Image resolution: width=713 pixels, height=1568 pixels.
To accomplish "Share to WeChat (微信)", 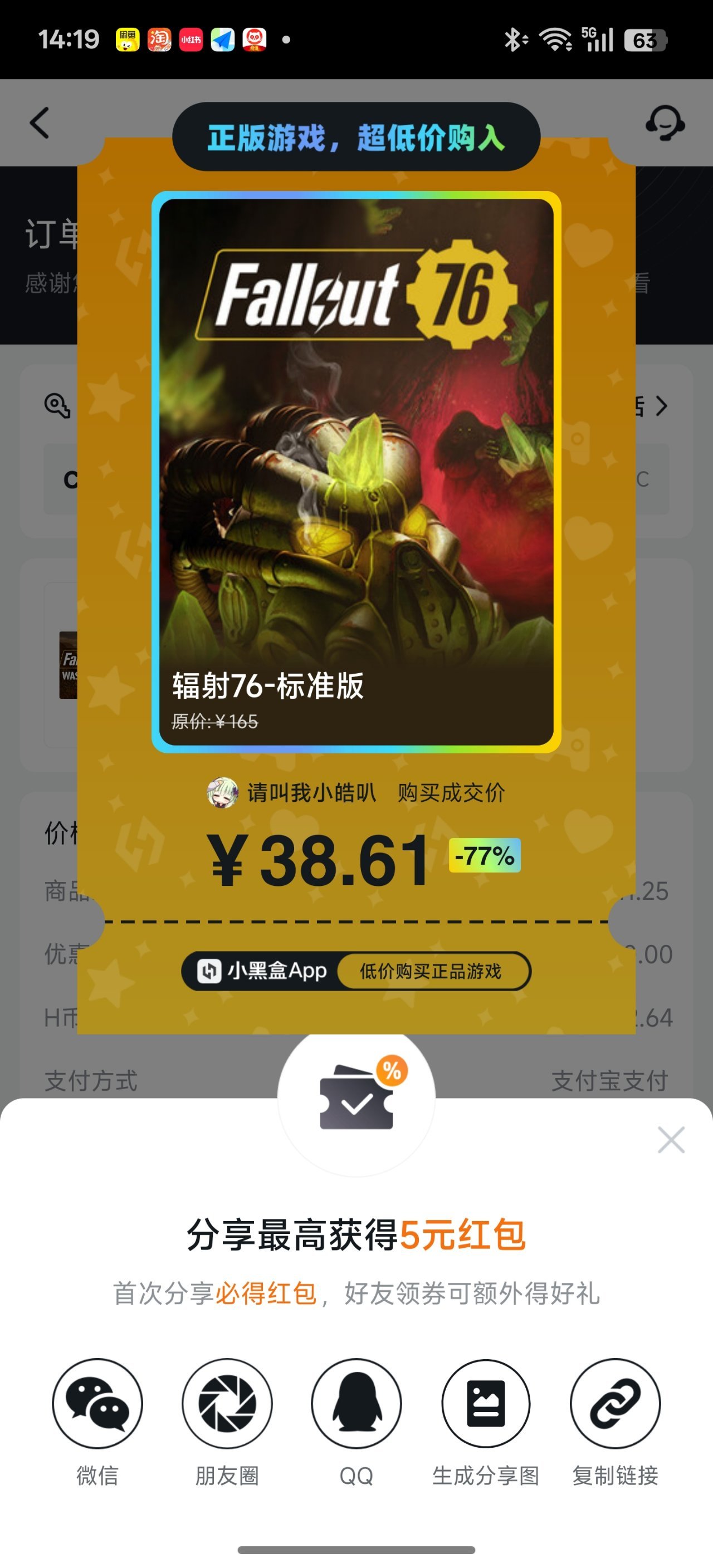I will click(x=97, y=1403).
